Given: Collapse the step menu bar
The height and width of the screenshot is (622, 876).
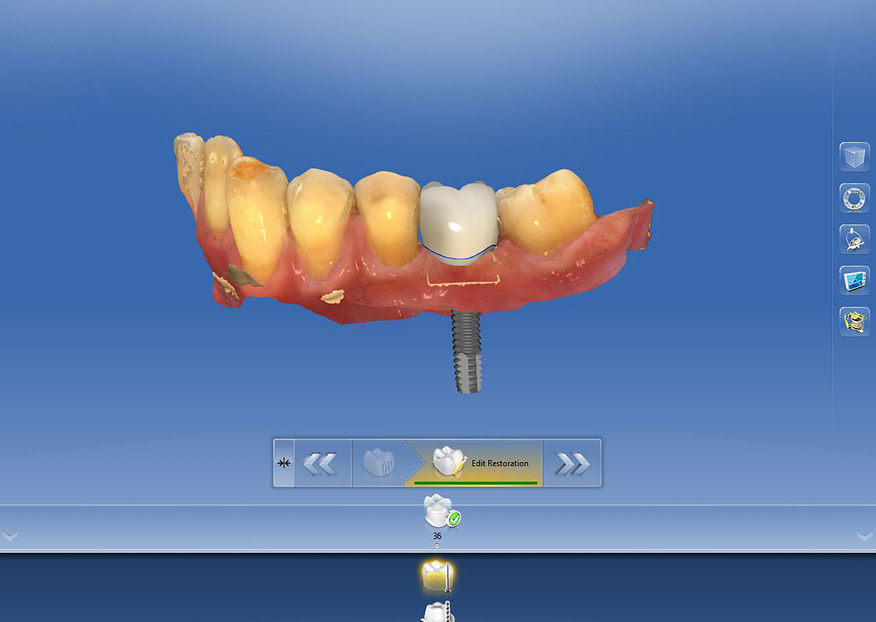Looking at the screenshot, I should click(x=284, y=463).
